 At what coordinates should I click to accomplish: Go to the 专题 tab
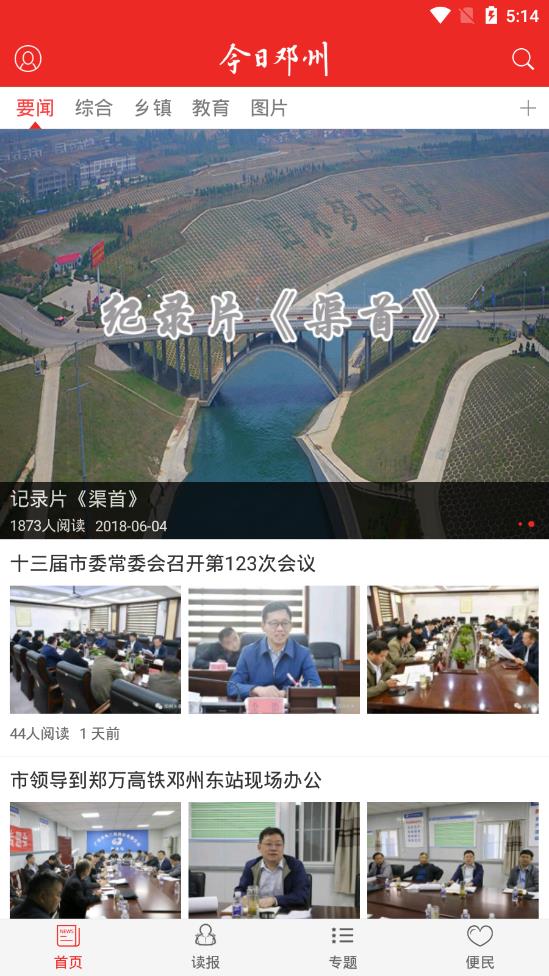coord(343,947)
